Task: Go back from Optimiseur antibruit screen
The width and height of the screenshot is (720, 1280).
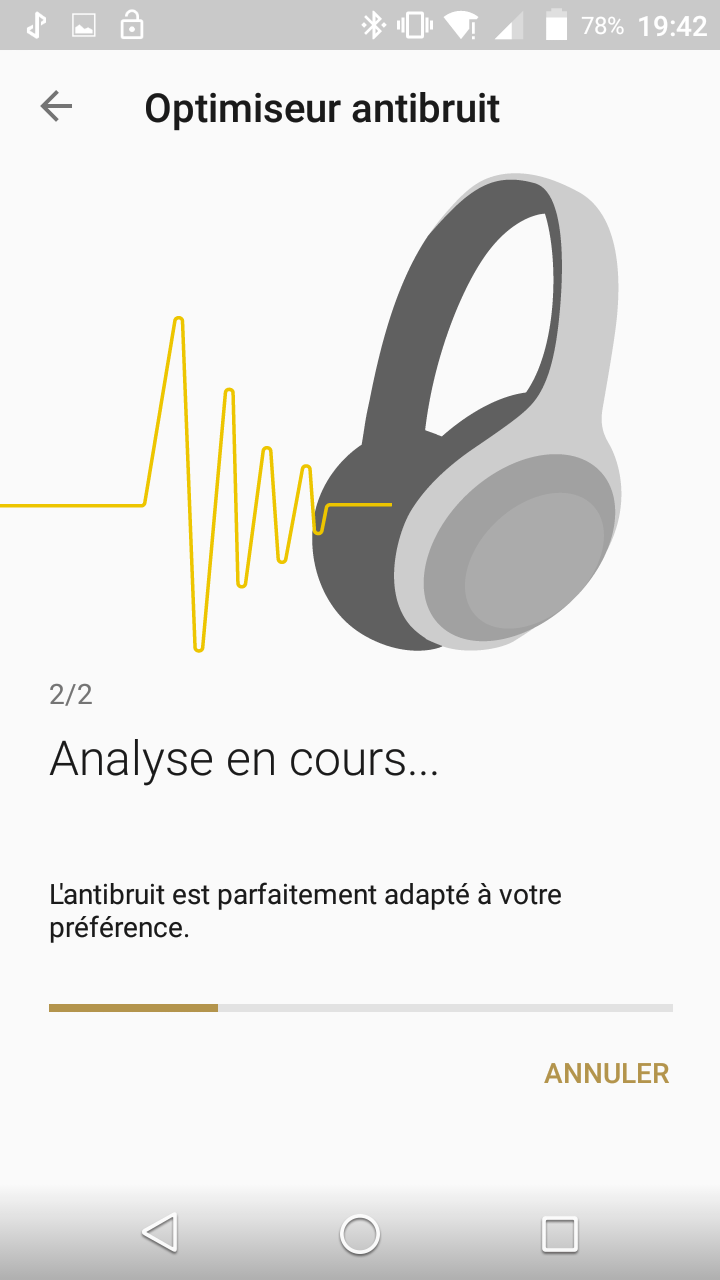Action: point(56,106)
